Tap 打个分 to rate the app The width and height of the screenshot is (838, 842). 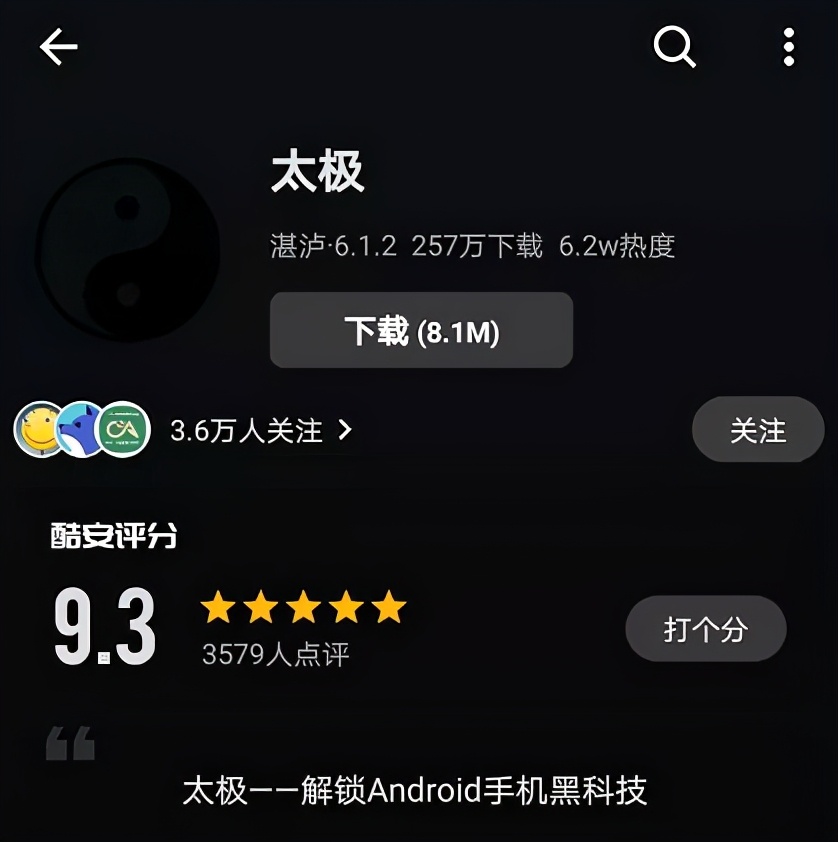tap(705, 628)
